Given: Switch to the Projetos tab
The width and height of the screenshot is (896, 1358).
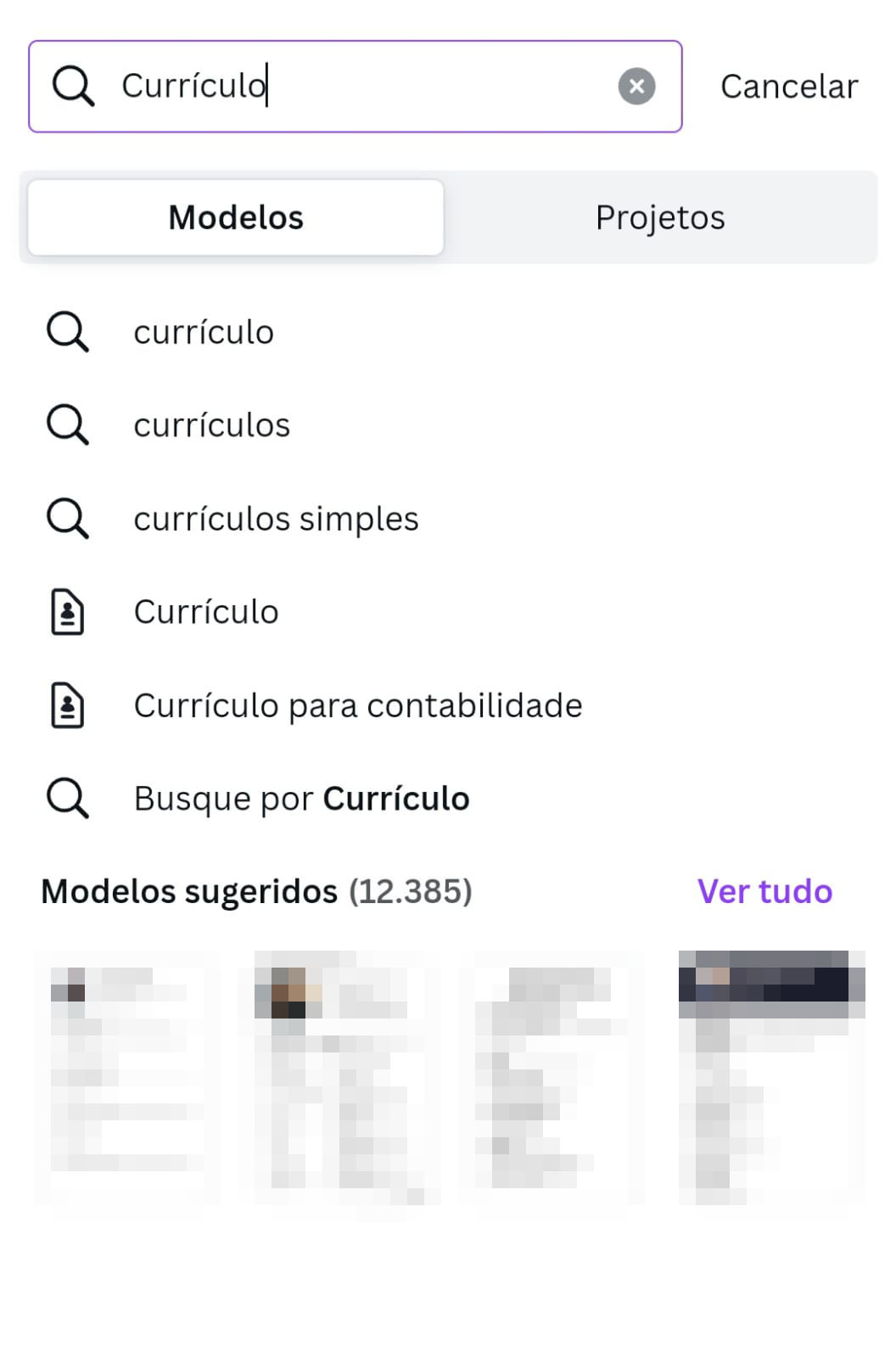Looking at the screenshot, I should pos(661,217).
